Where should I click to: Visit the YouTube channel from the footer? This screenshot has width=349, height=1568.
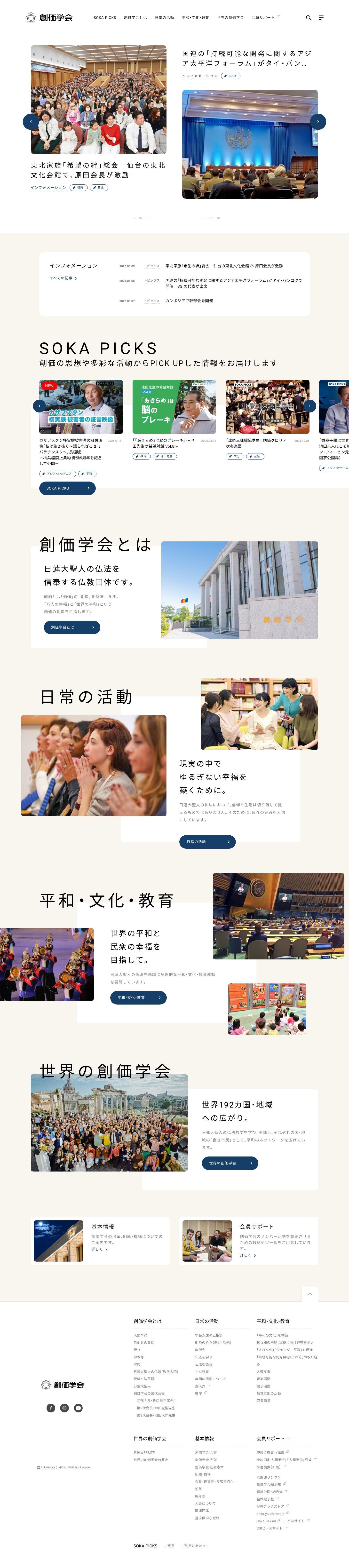78,1407
